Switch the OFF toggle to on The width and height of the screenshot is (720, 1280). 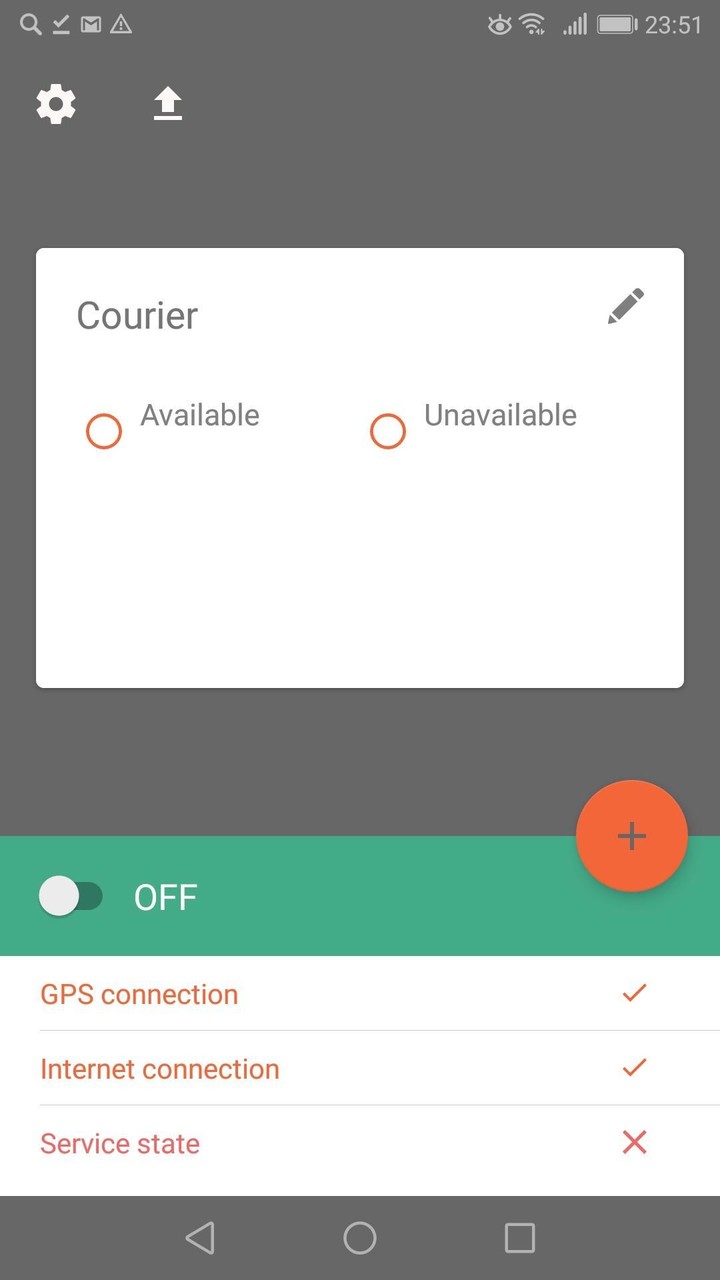(x=72, y=896)
